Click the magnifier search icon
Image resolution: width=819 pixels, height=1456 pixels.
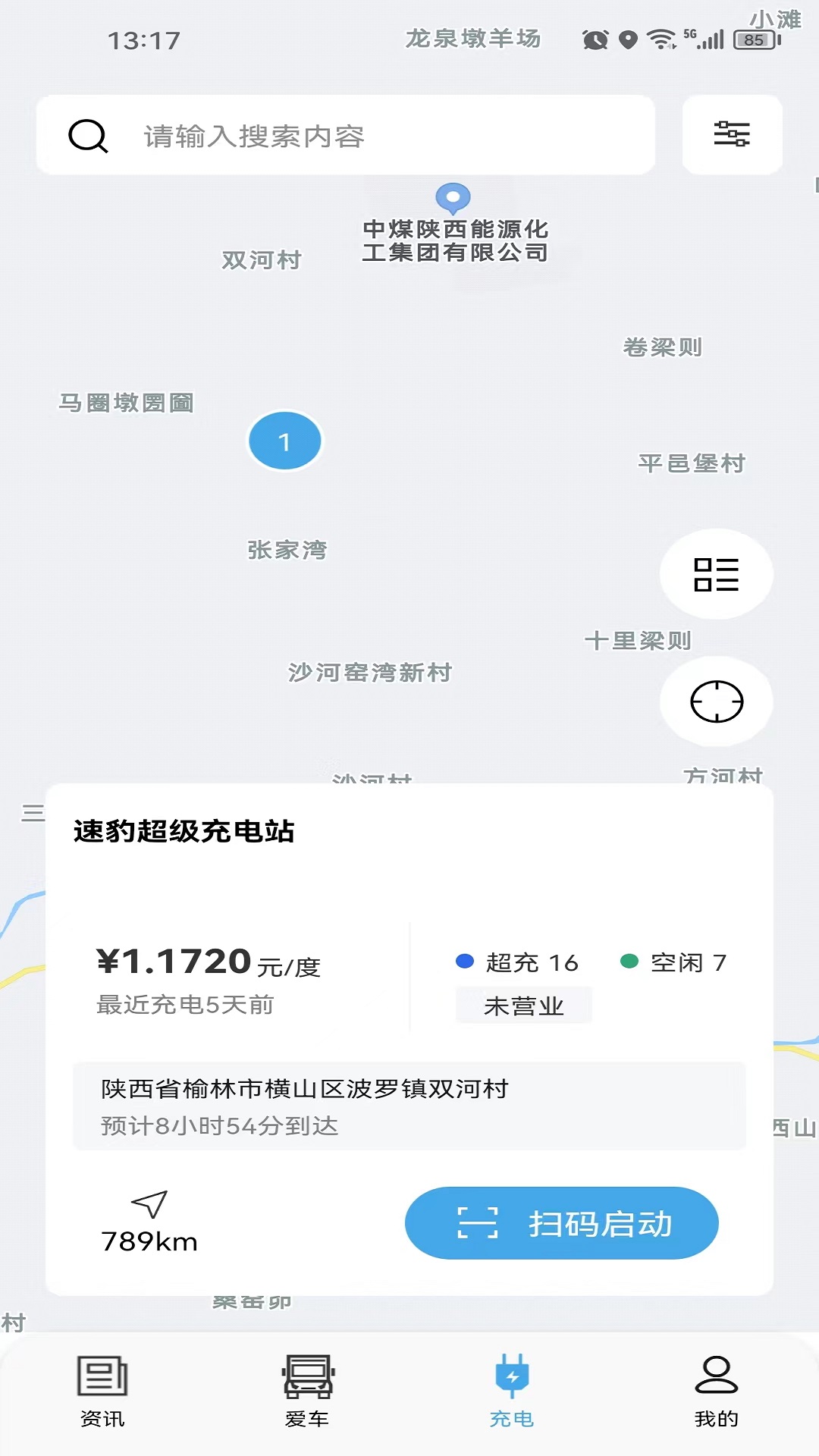pyautogui.click(x=88, y=135)
